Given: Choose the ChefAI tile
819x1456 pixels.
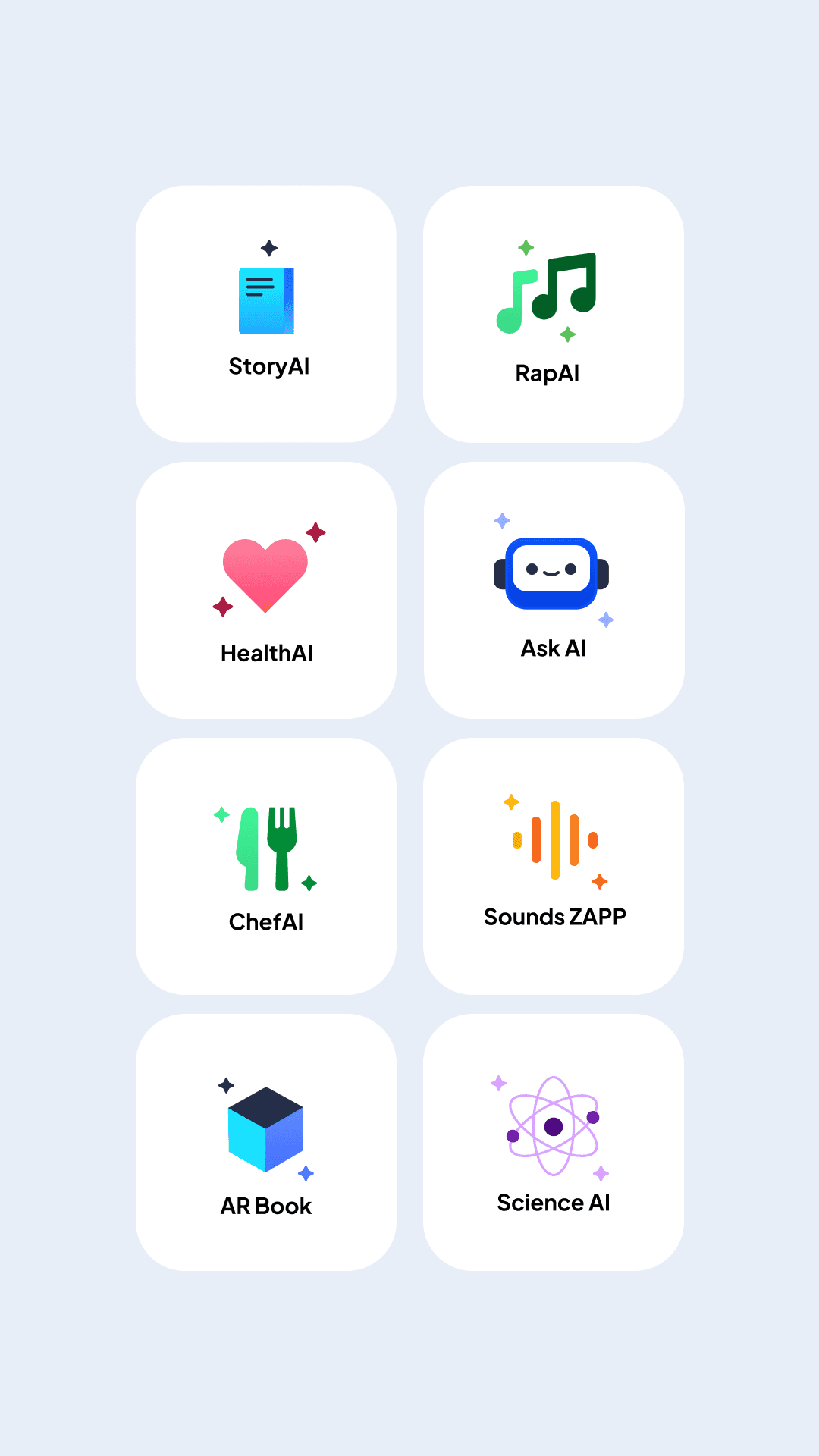Looking at the screenshot, I should (266, 866).
